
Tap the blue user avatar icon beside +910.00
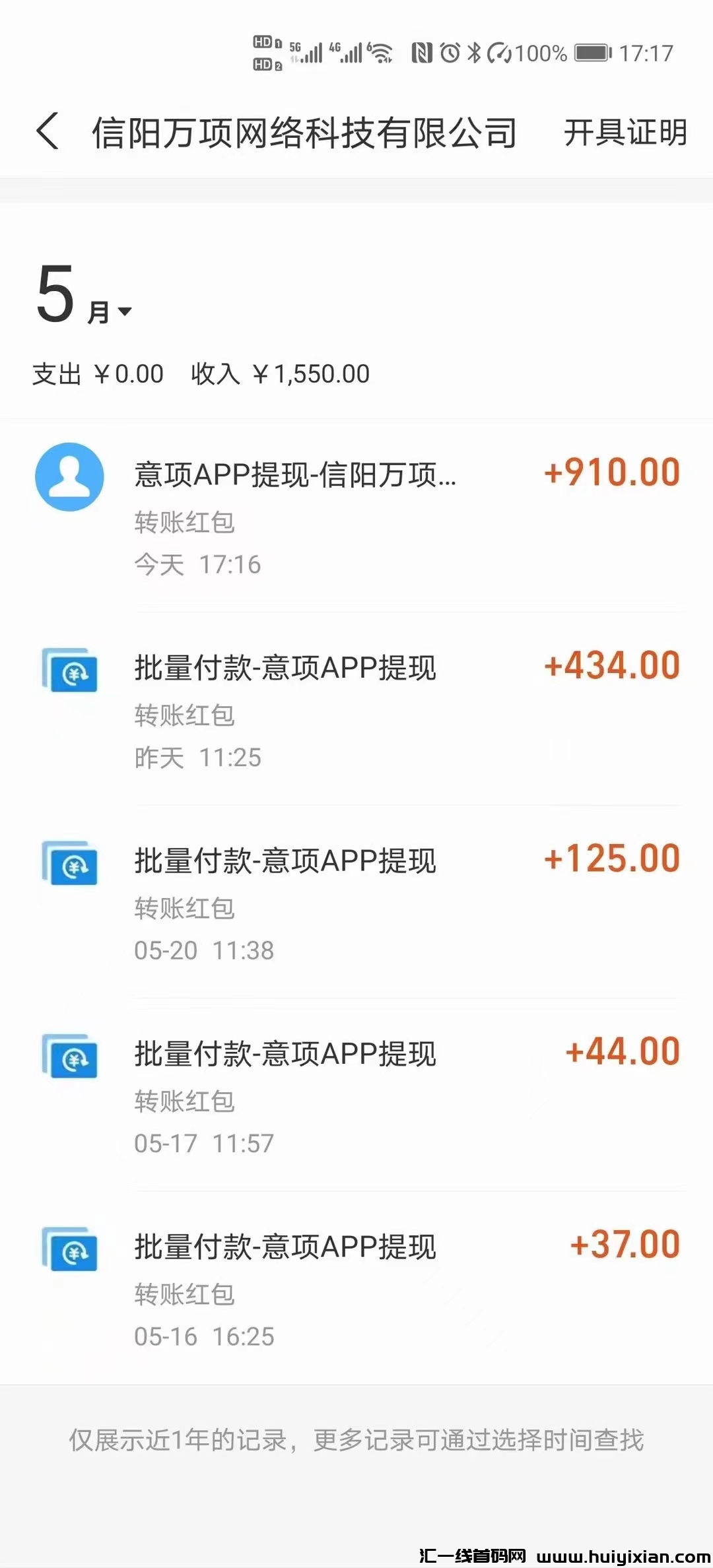click(69, 476)
